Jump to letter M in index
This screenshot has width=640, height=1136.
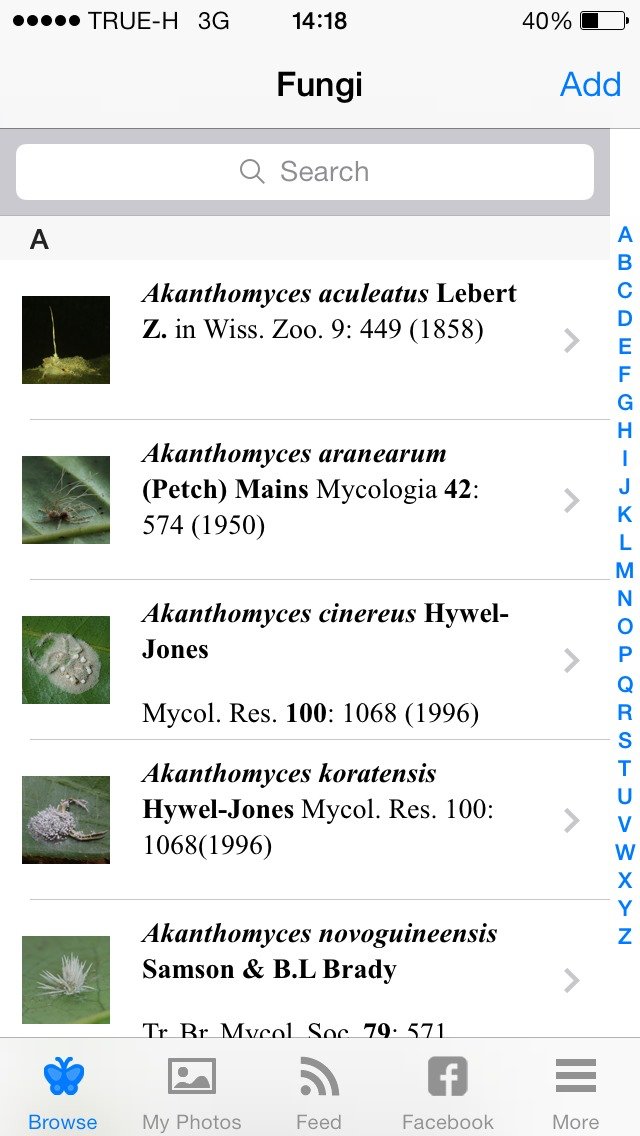[x=625, y=571]
